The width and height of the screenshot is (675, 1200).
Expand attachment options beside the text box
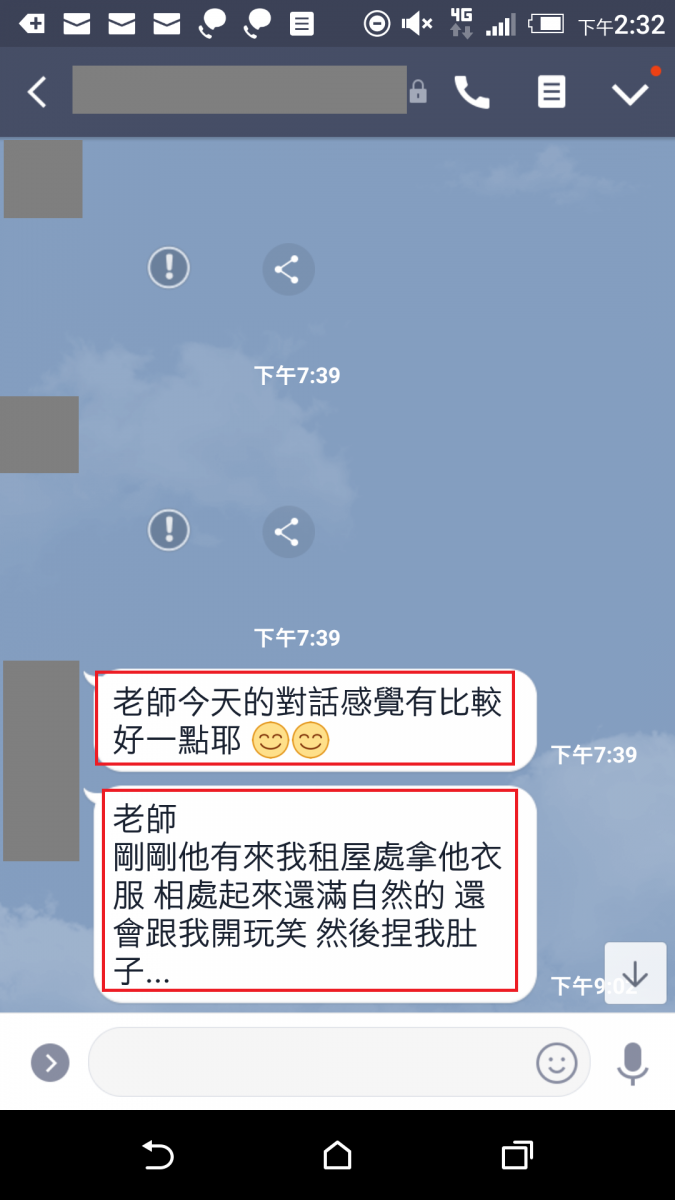pyautogui.click(x=50, y=1062)
